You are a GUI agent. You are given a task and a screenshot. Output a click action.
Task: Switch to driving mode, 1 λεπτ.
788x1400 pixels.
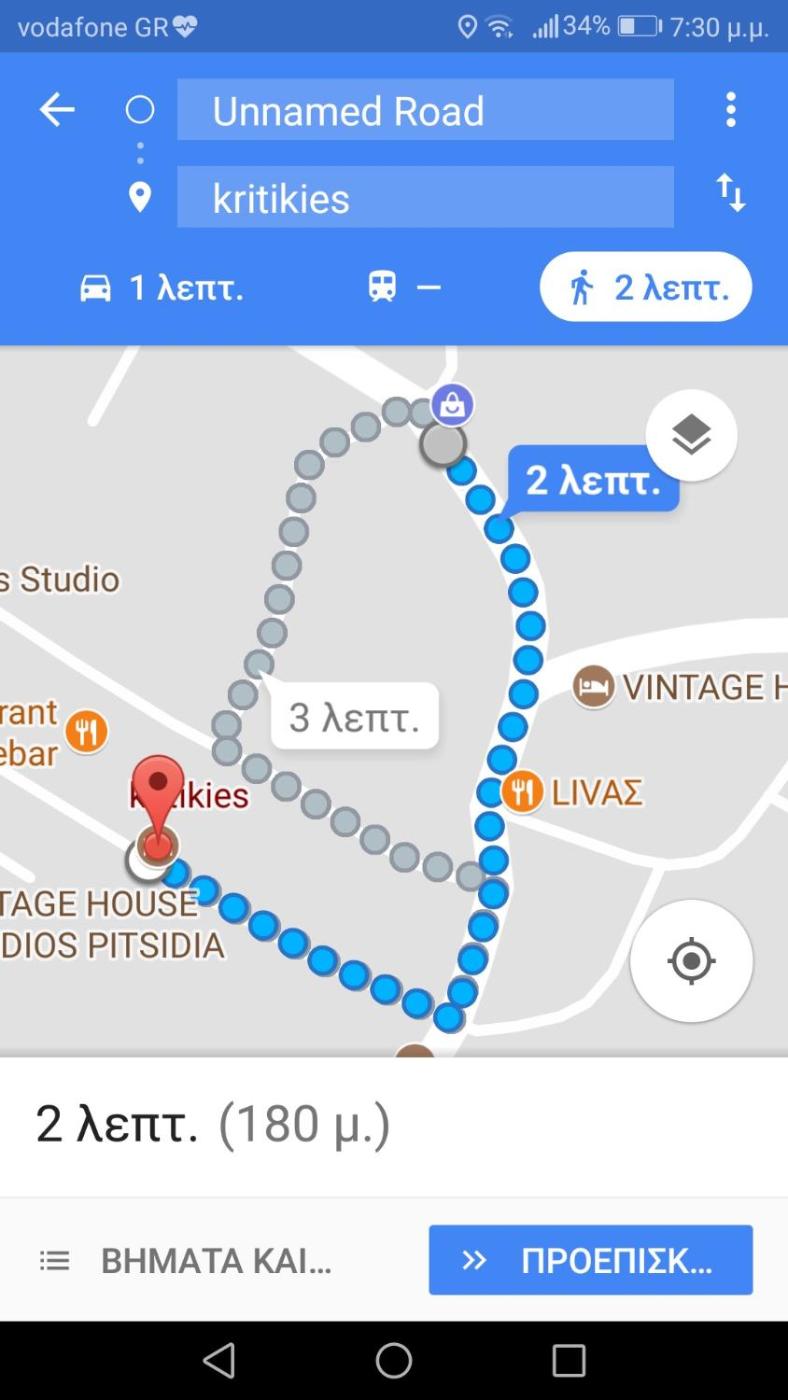(x=162, y=288)
